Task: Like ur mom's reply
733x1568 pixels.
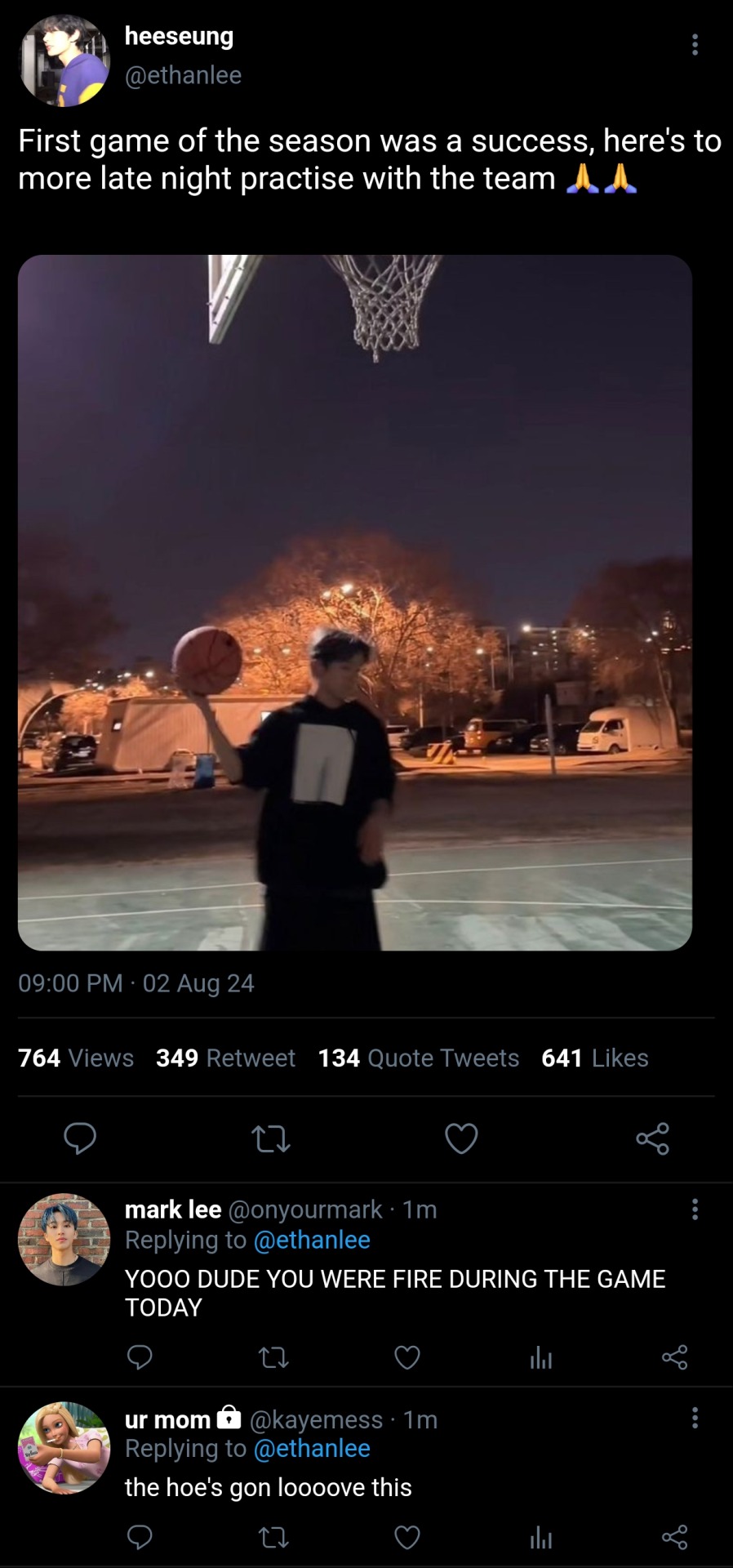Action: (407, 1538)
